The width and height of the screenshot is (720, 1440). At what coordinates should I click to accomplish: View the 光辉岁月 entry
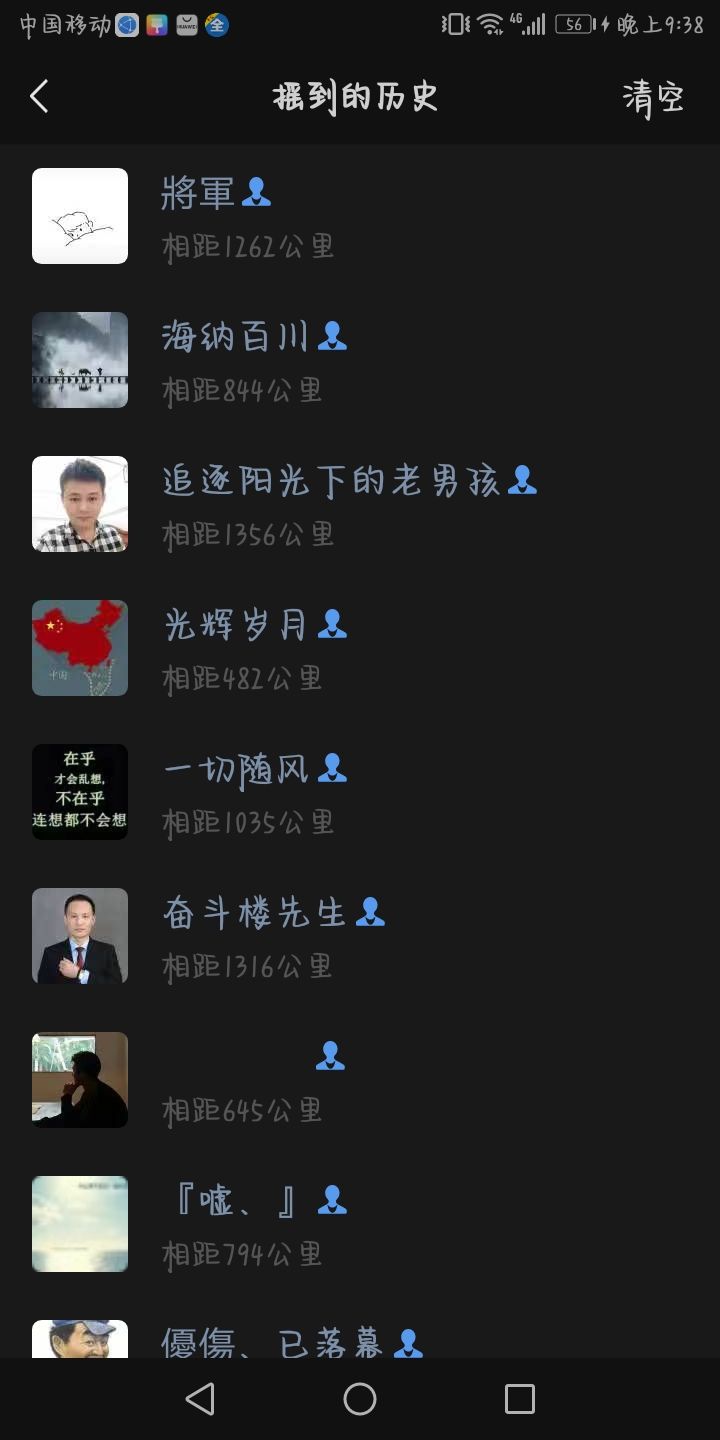[360, 648]
